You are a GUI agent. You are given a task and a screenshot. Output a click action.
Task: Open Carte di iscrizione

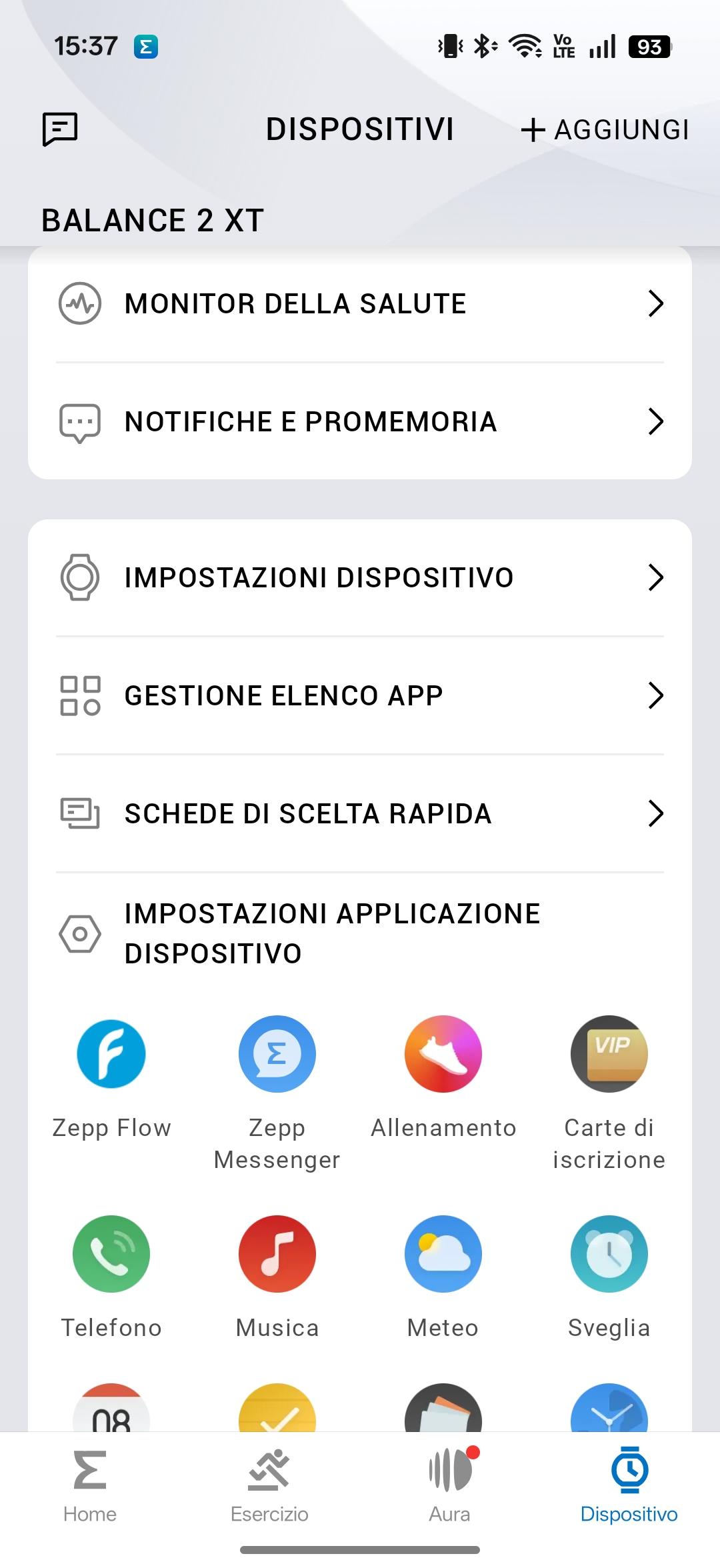609,1054
